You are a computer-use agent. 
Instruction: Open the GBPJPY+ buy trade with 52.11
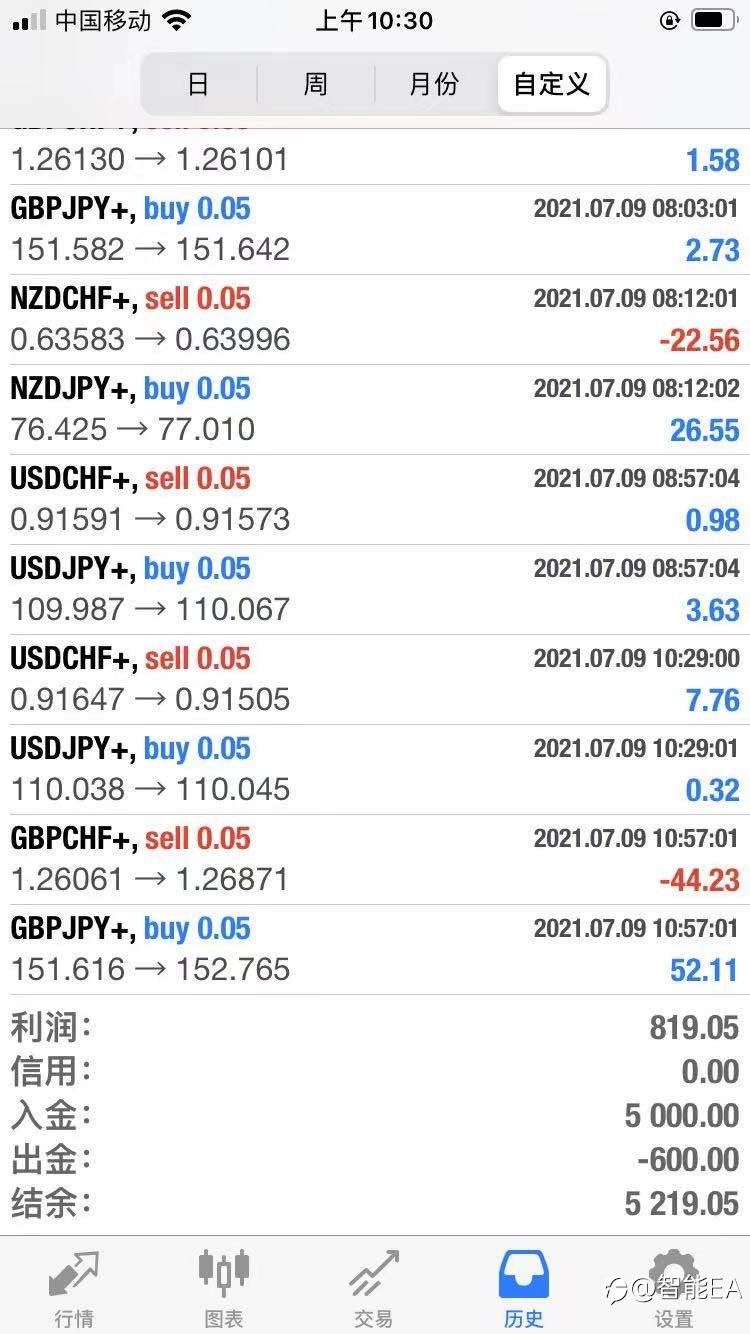coord(375,950)
